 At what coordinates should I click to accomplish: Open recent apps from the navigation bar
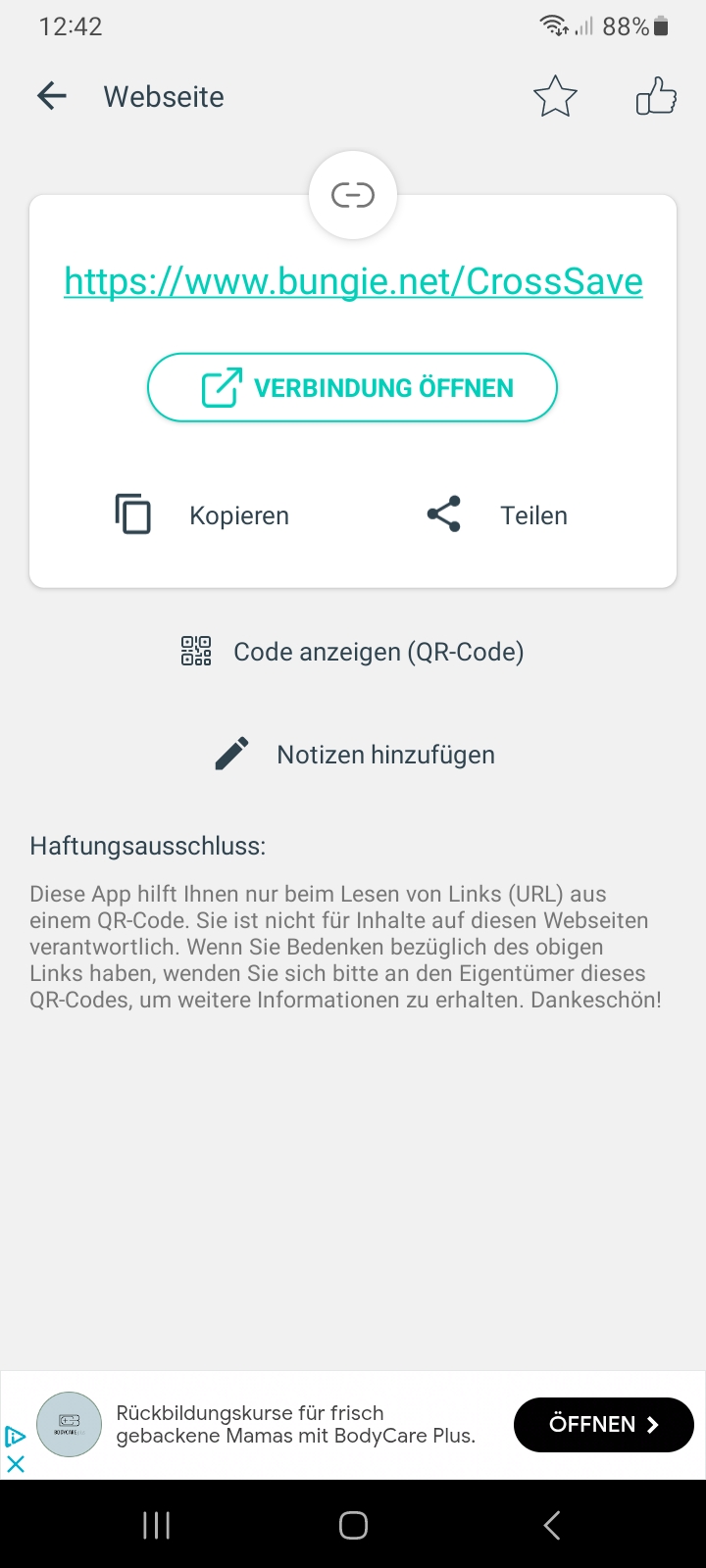pyautogui.click(x=155, y=1524)
